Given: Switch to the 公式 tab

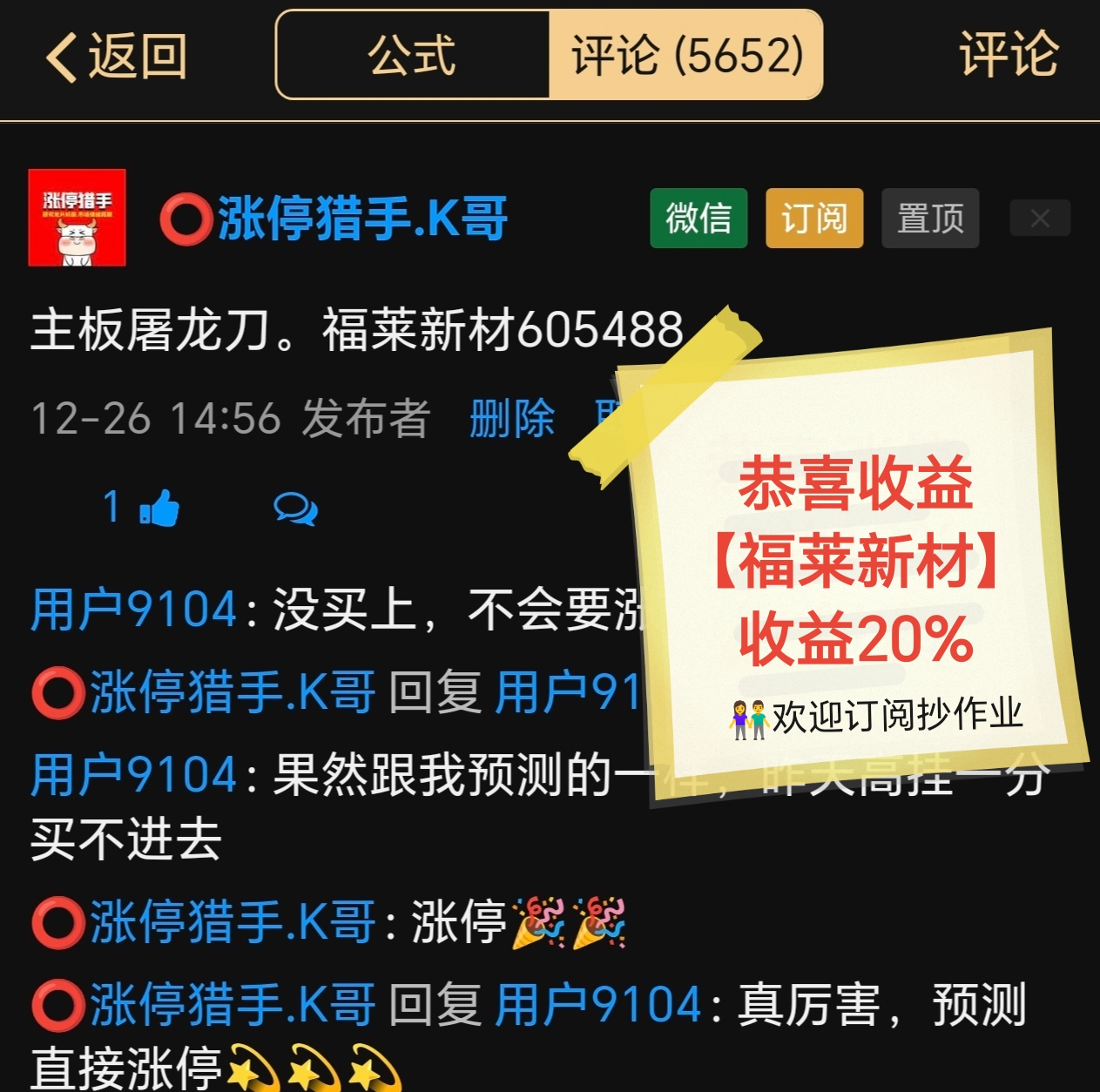Looking at the screenshot, I should click(412, 56).
